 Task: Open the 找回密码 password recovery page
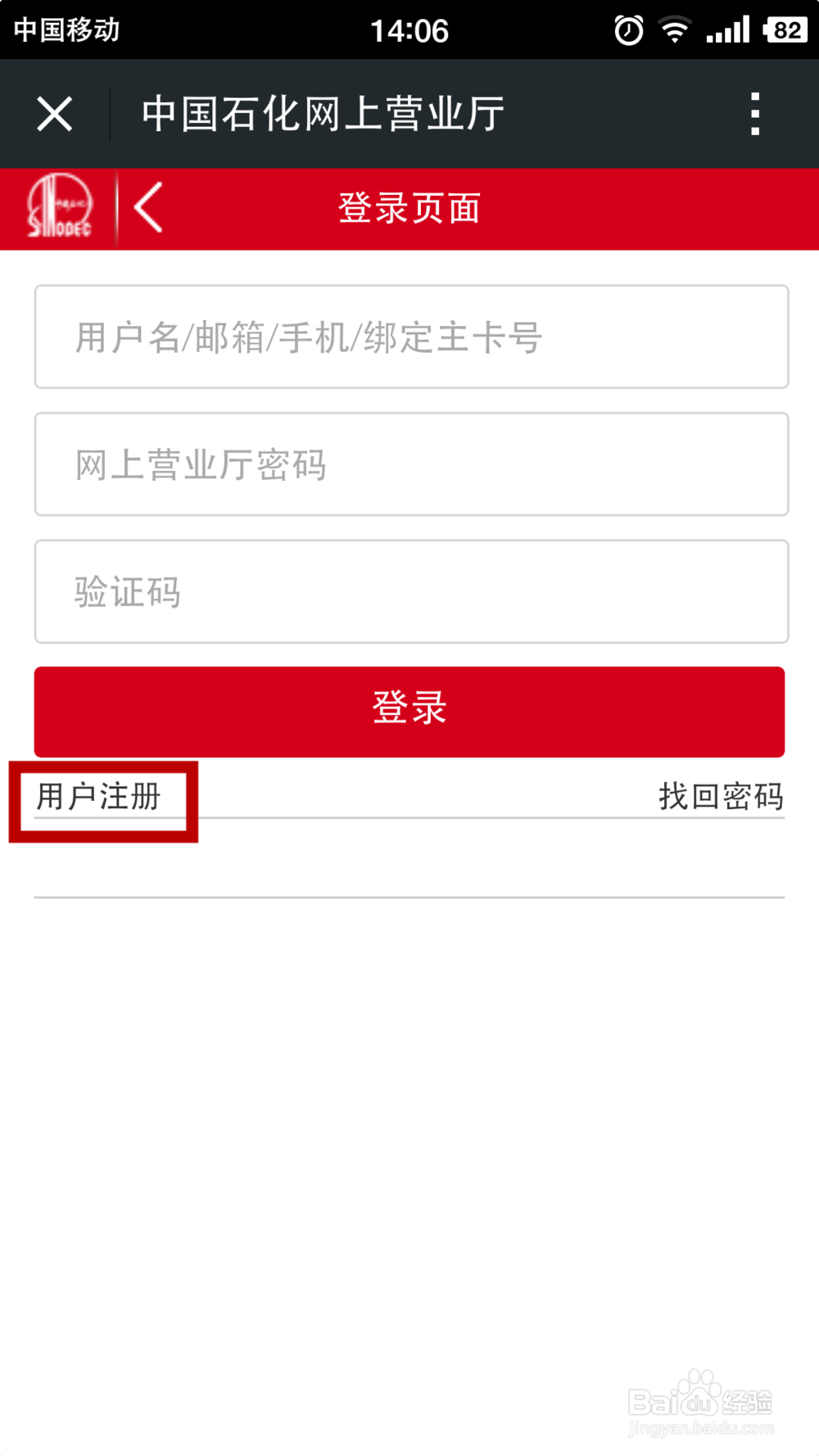pyautogui.click(x=719, y=795)
